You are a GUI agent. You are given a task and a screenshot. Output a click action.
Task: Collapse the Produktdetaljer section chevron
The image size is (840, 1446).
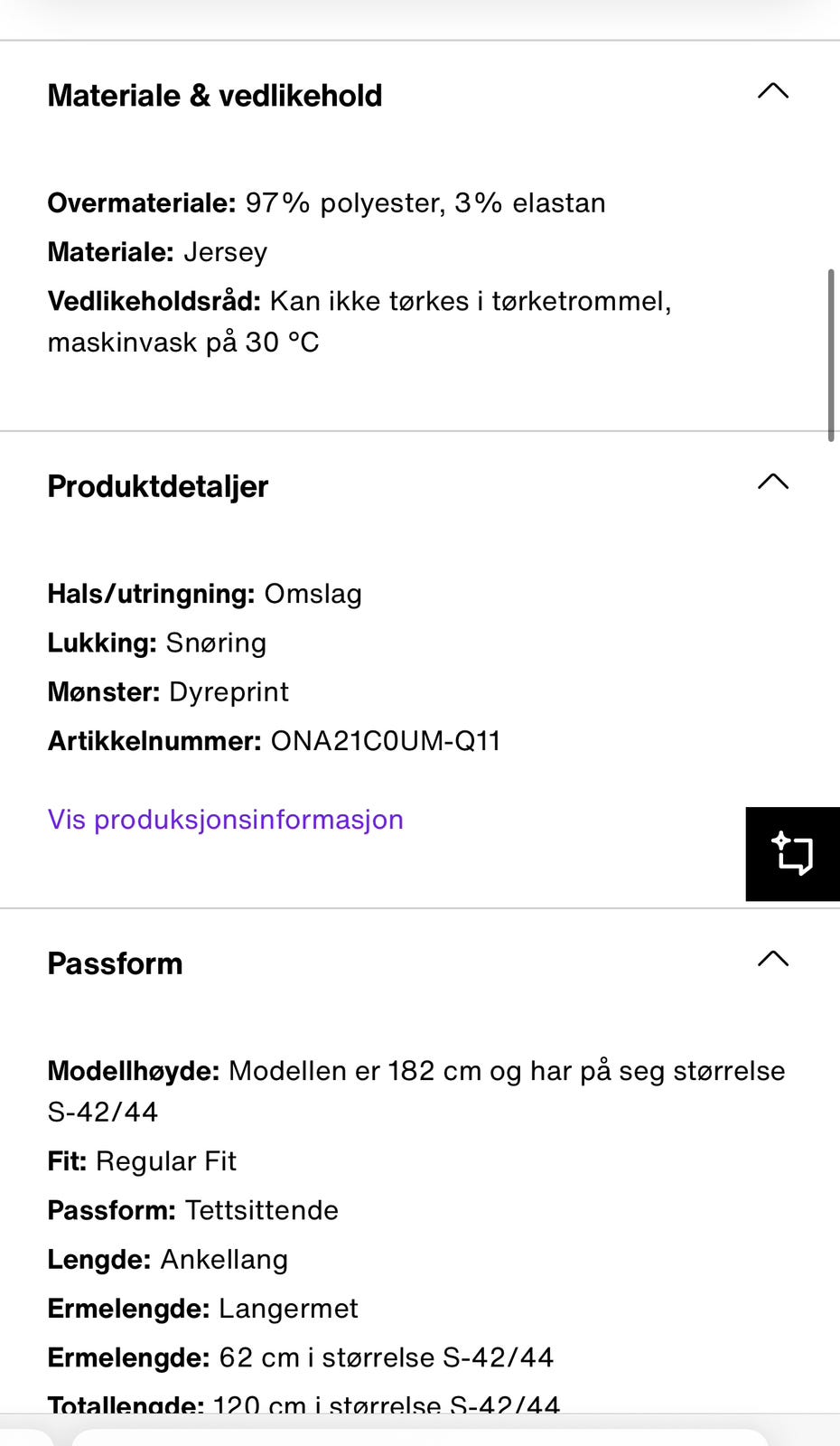[772, 483]
